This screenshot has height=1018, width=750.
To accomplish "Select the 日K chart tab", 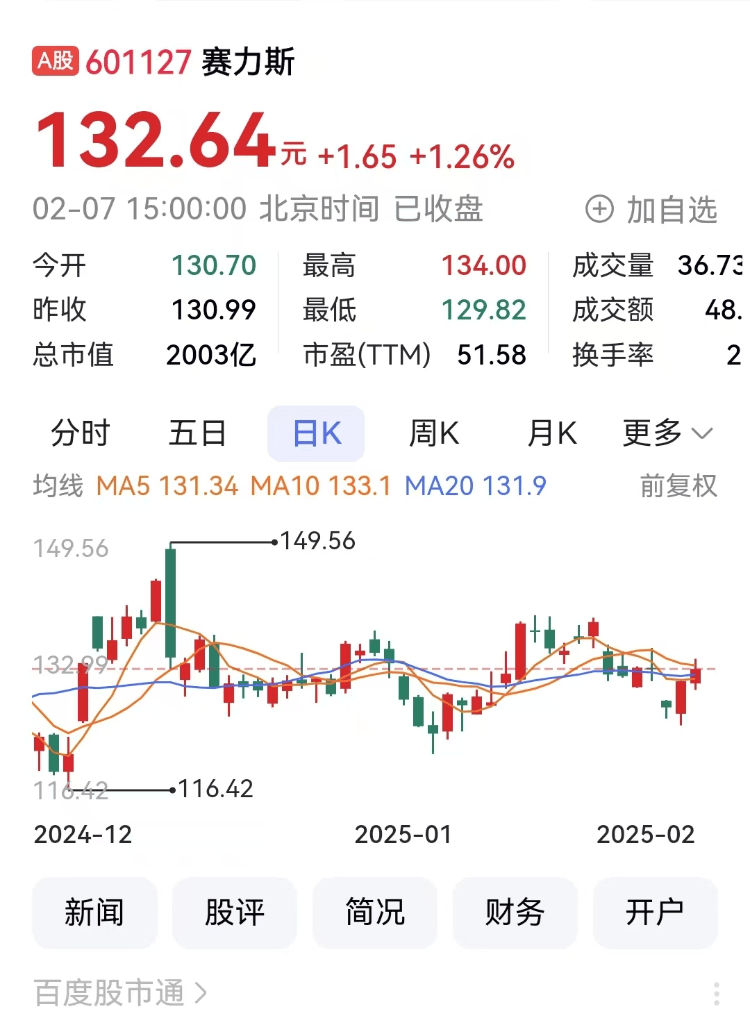I will [316, 433].
